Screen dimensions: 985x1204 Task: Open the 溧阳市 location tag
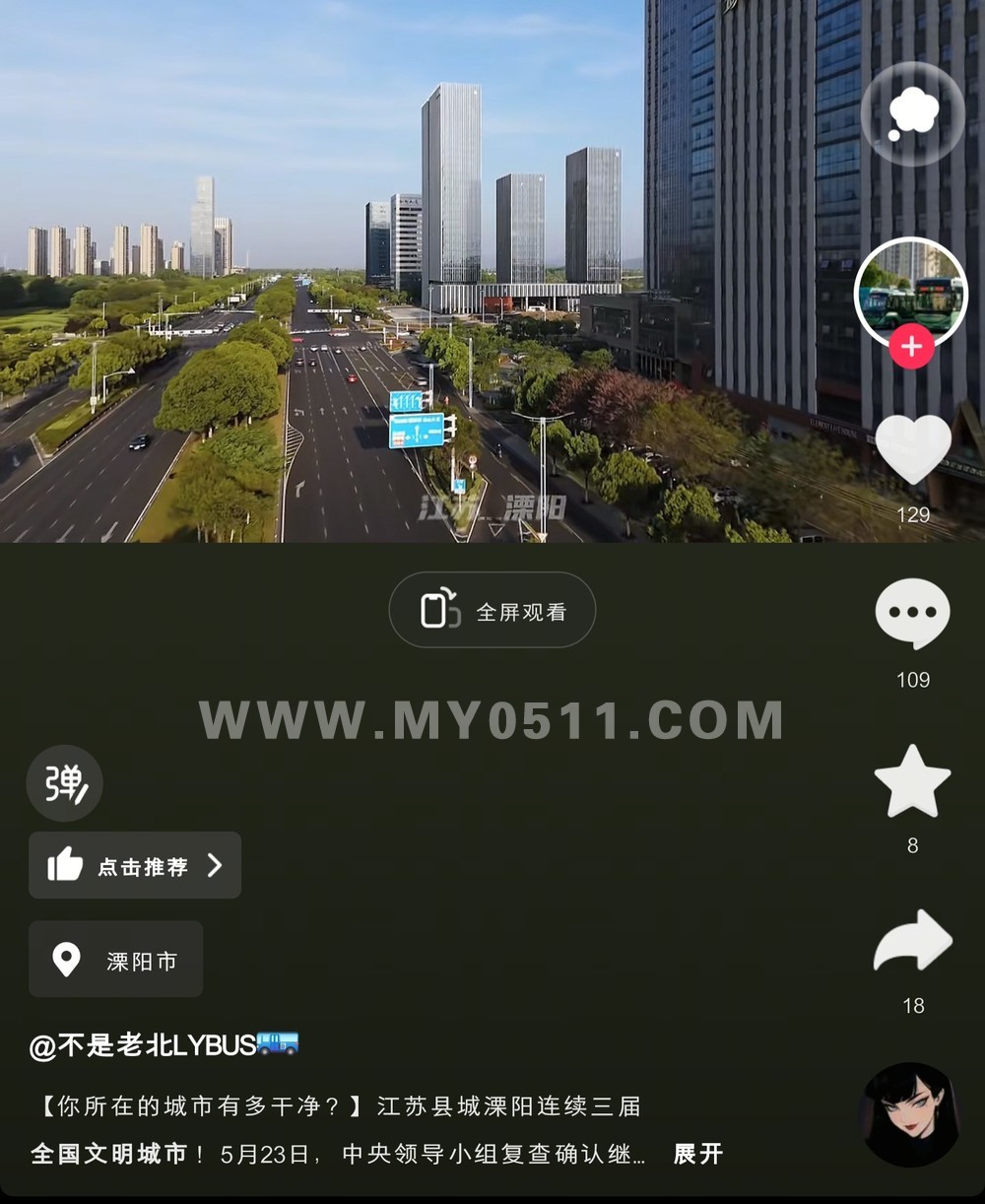116,960
